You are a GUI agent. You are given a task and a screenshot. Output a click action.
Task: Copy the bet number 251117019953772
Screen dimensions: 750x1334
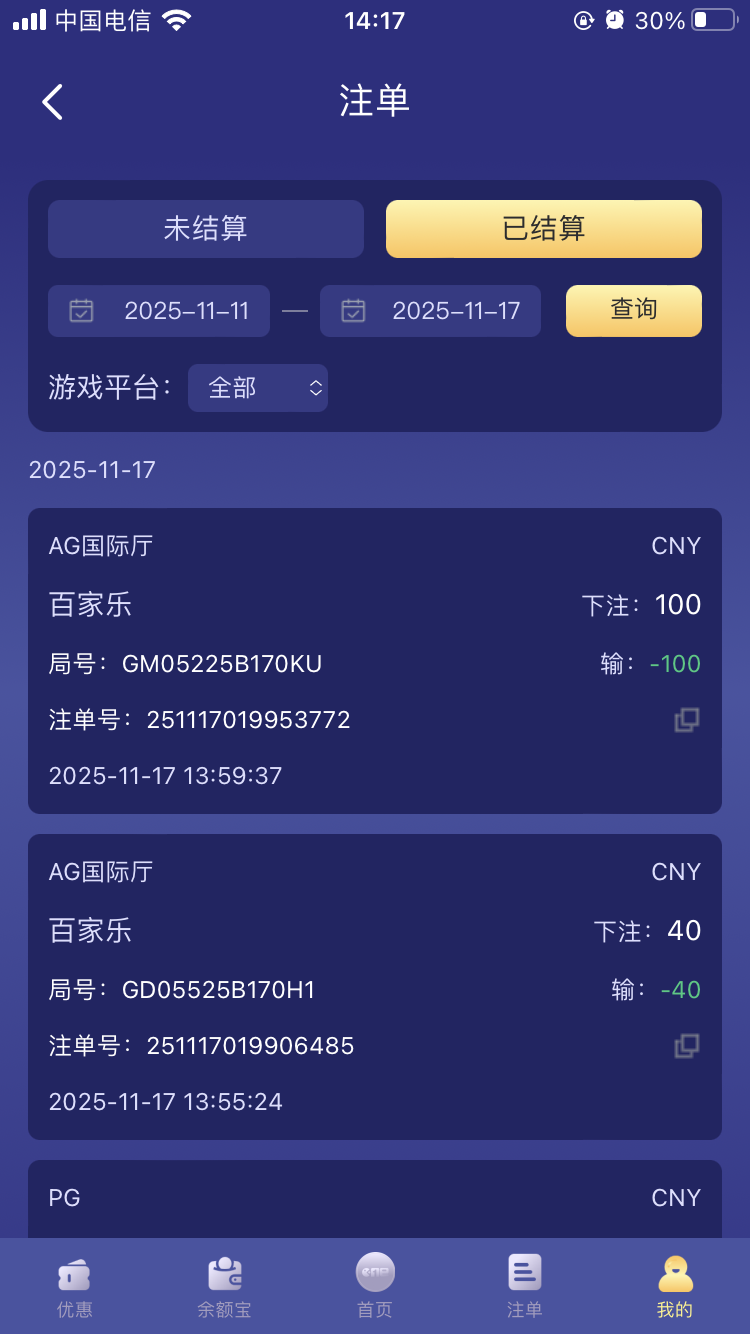(x=686, y=720)
